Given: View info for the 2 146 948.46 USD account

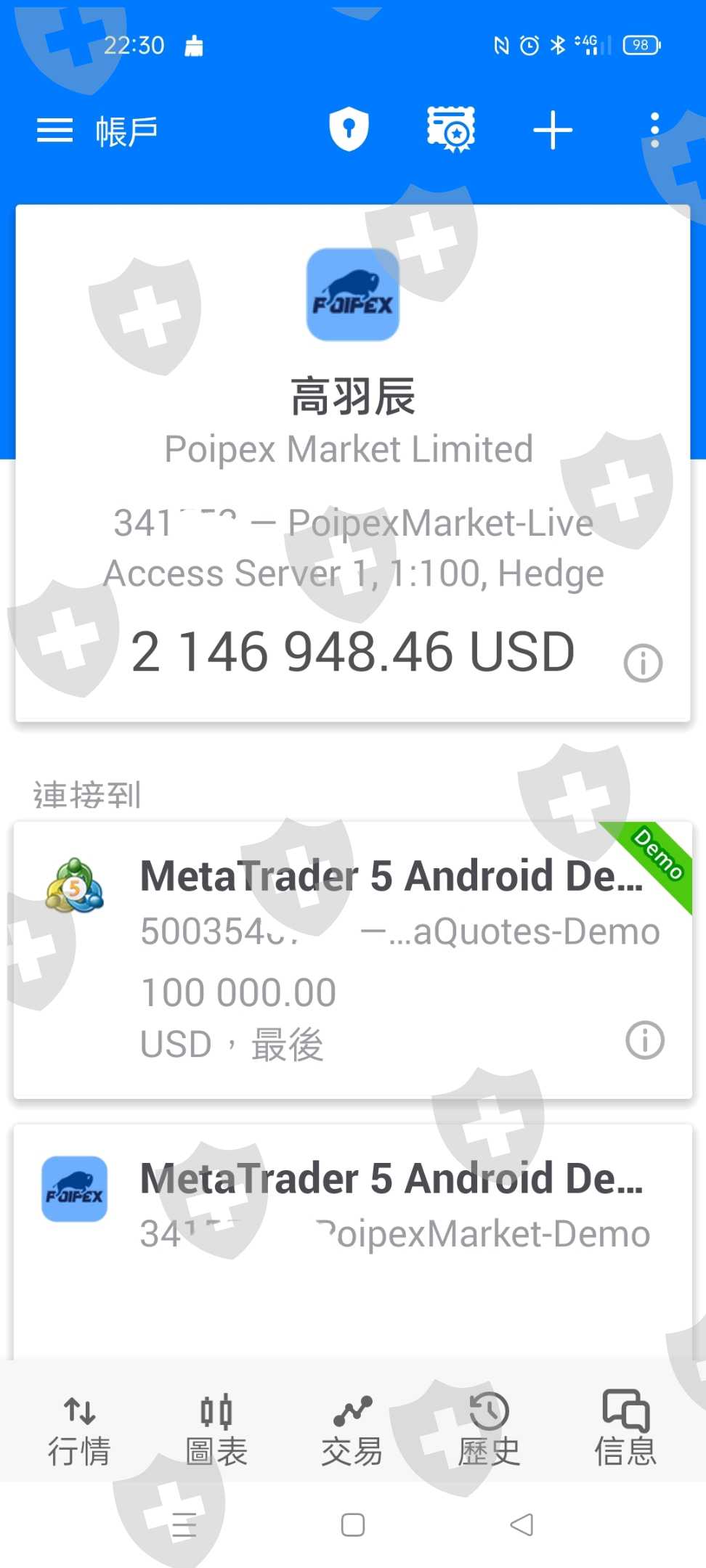Looking at the screenshot, I should (x=644, y=663).
